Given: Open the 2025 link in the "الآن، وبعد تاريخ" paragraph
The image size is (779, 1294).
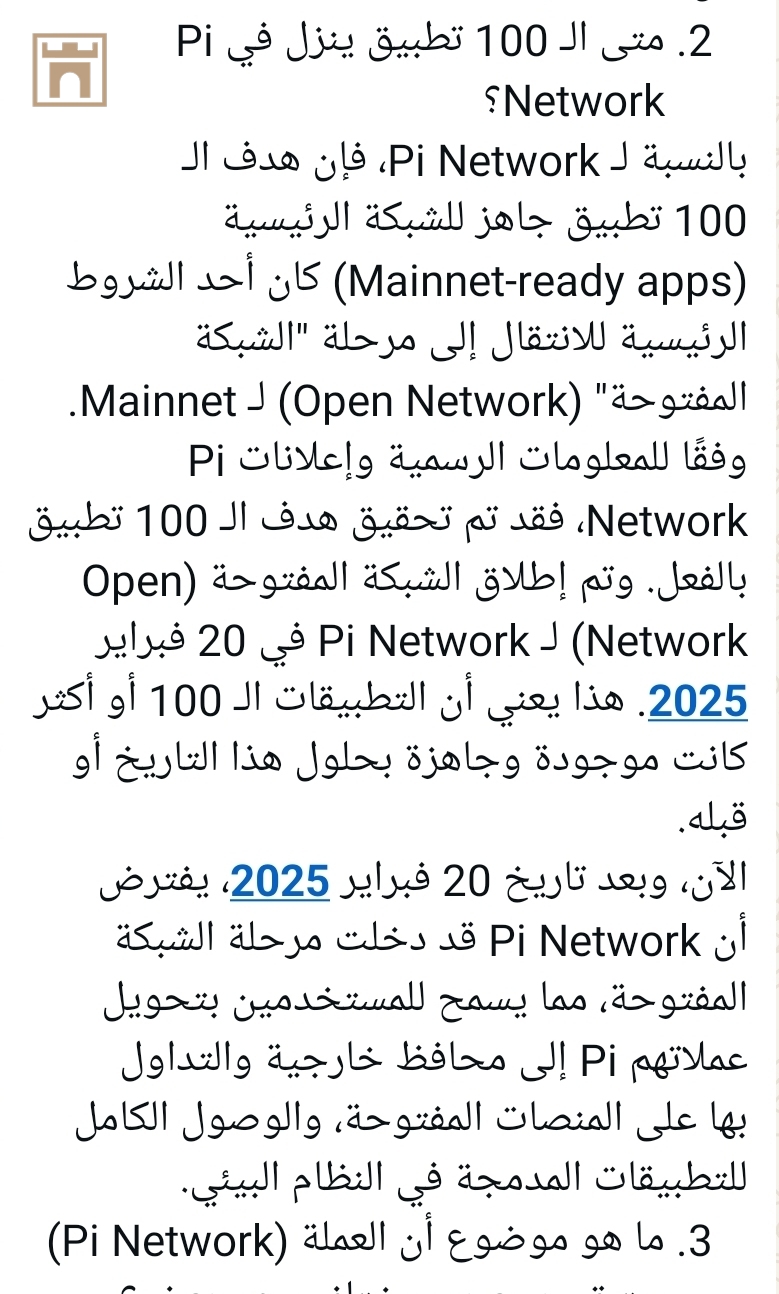Looking at the screenshot, I should pyautogui.click(x=280, y=882).
